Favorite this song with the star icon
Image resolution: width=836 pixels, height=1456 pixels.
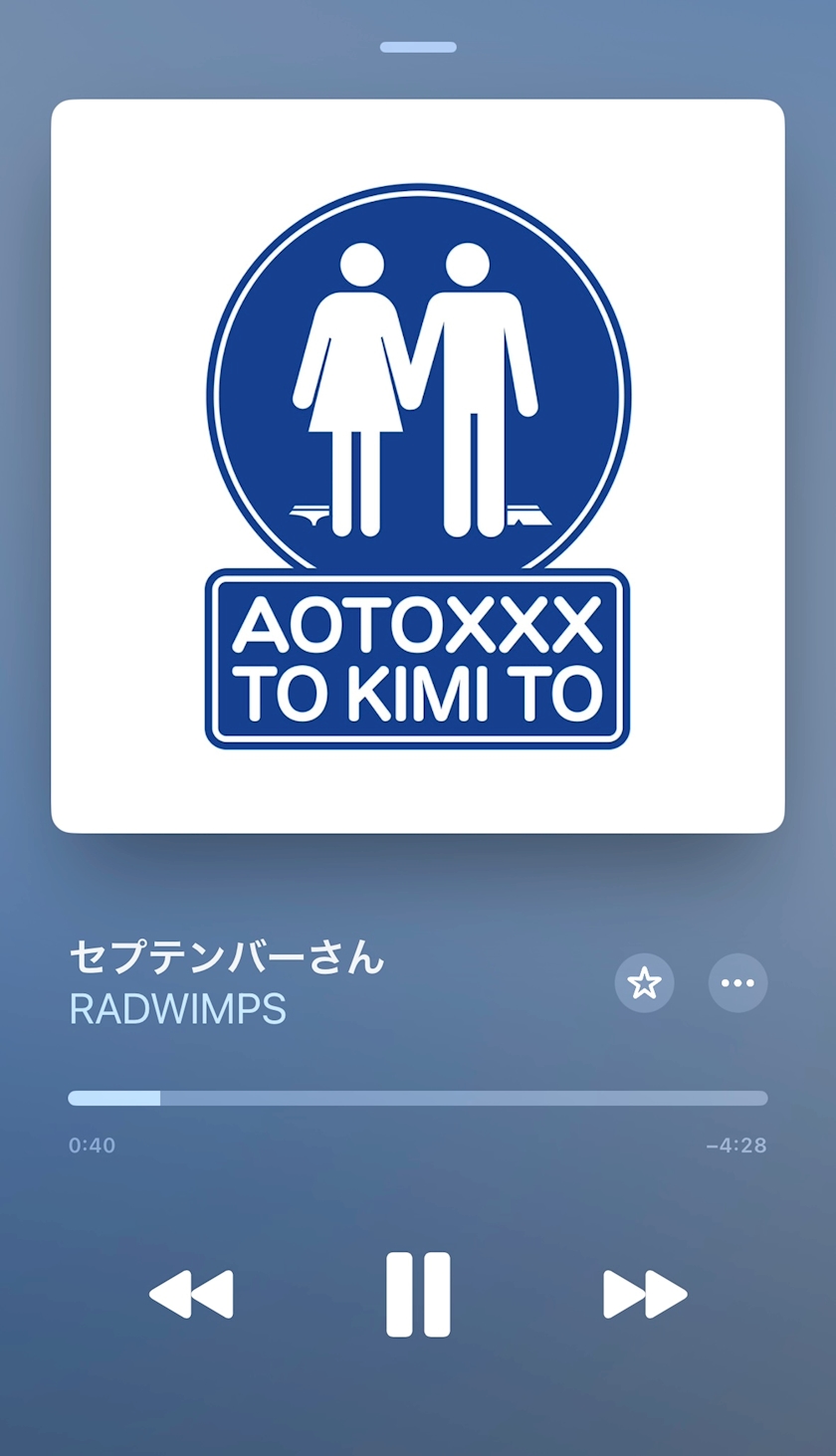[x=644, y=983]
